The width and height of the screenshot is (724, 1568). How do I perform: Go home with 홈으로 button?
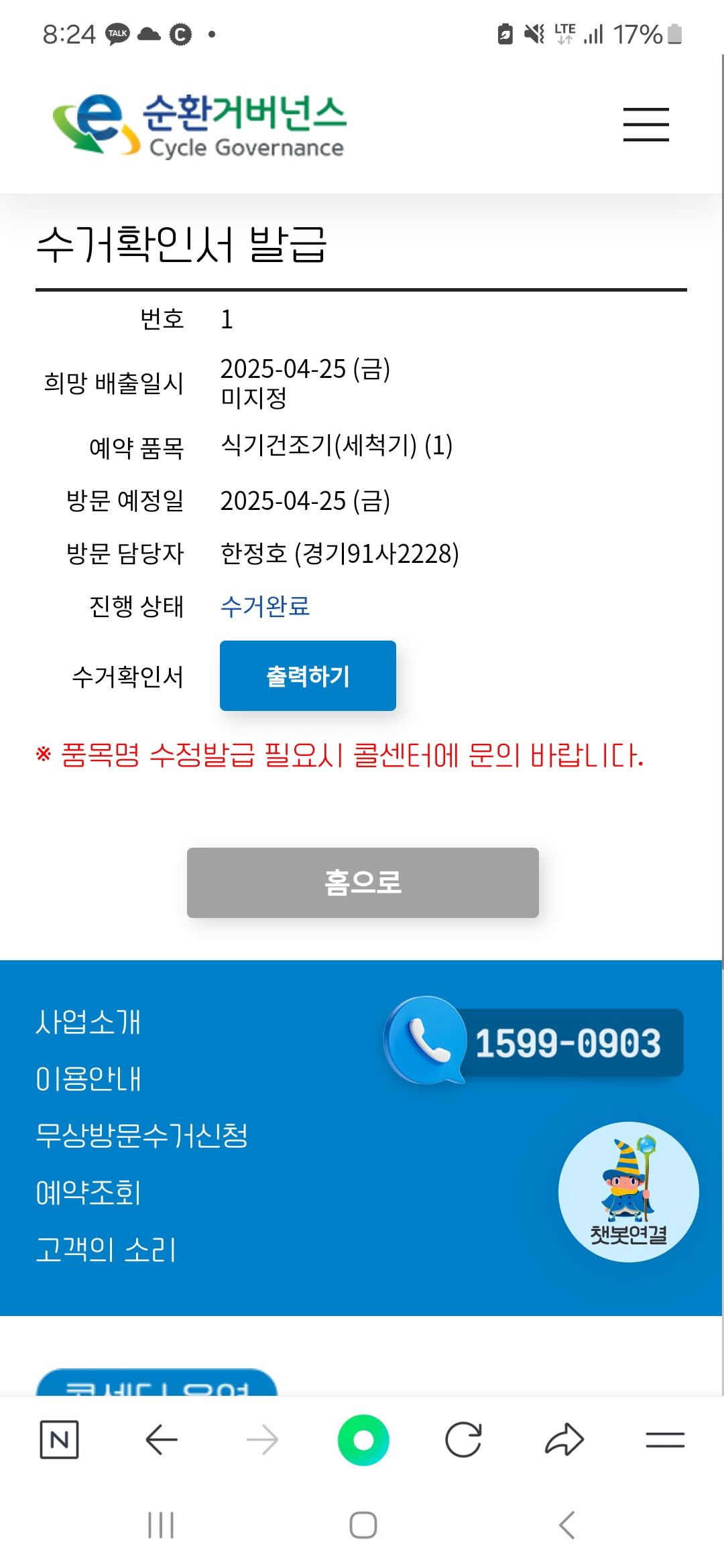click(x=363, y=883)
